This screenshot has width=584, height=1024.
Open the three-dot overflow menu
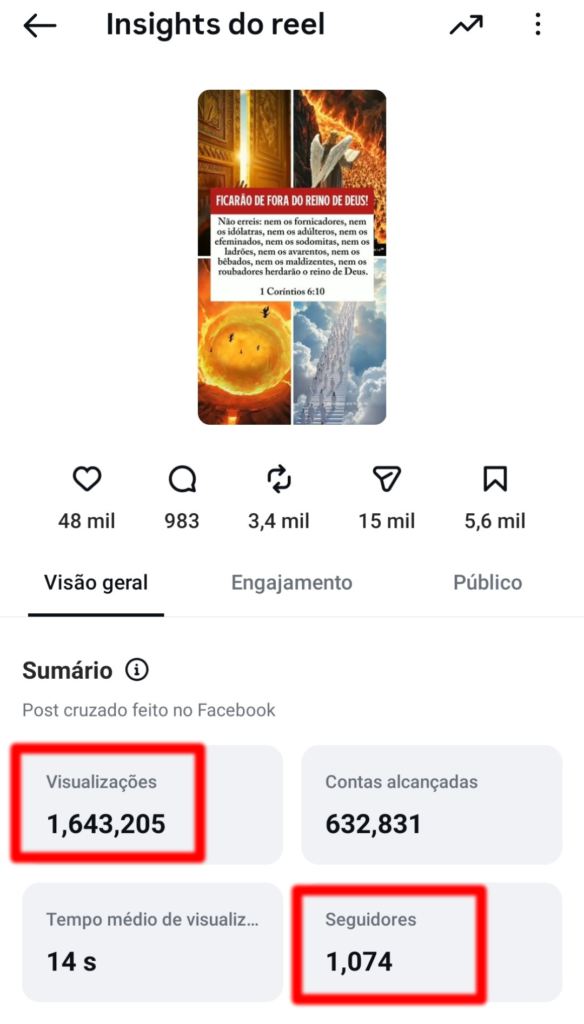[538, 25]
